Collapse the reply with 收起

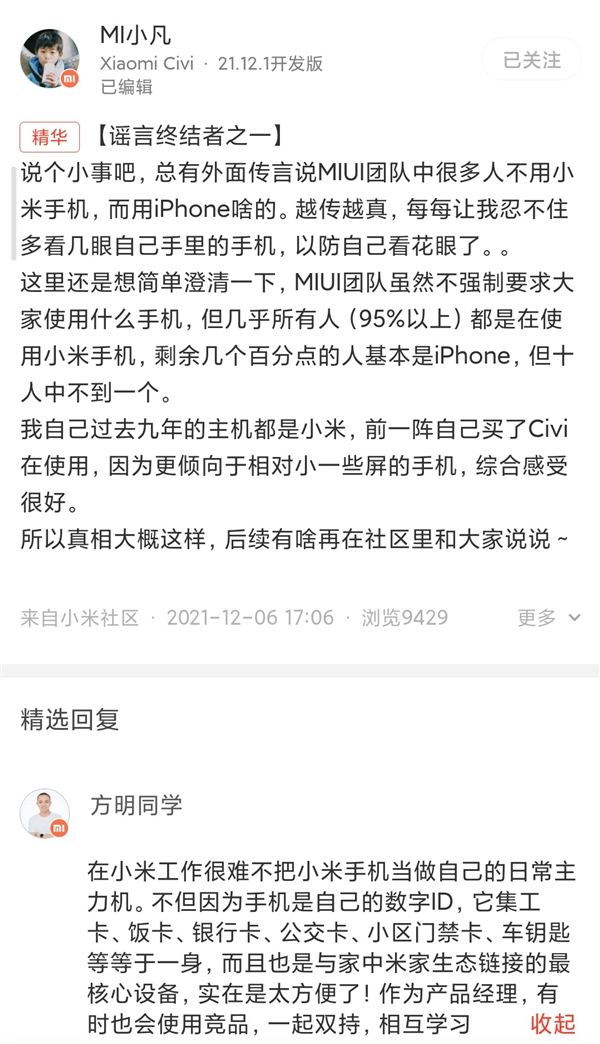tap(553, 1023)
